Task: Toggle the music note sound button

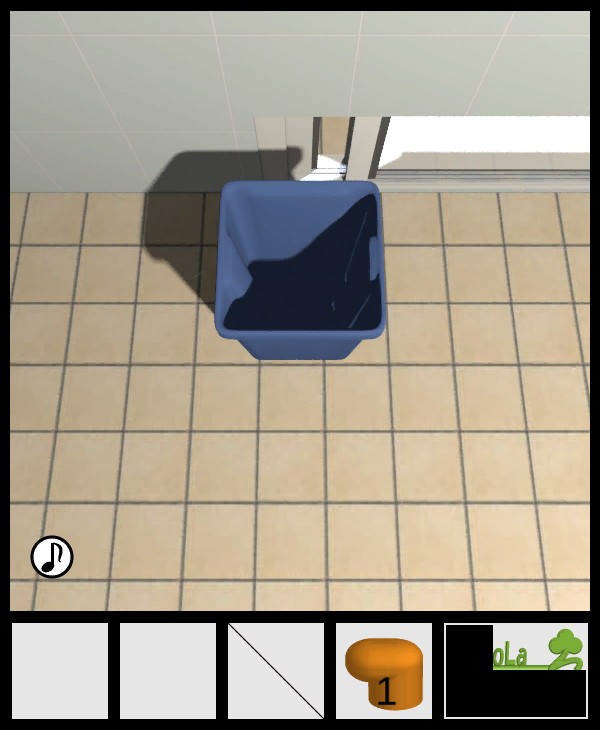Action: [x=52, y=557]
